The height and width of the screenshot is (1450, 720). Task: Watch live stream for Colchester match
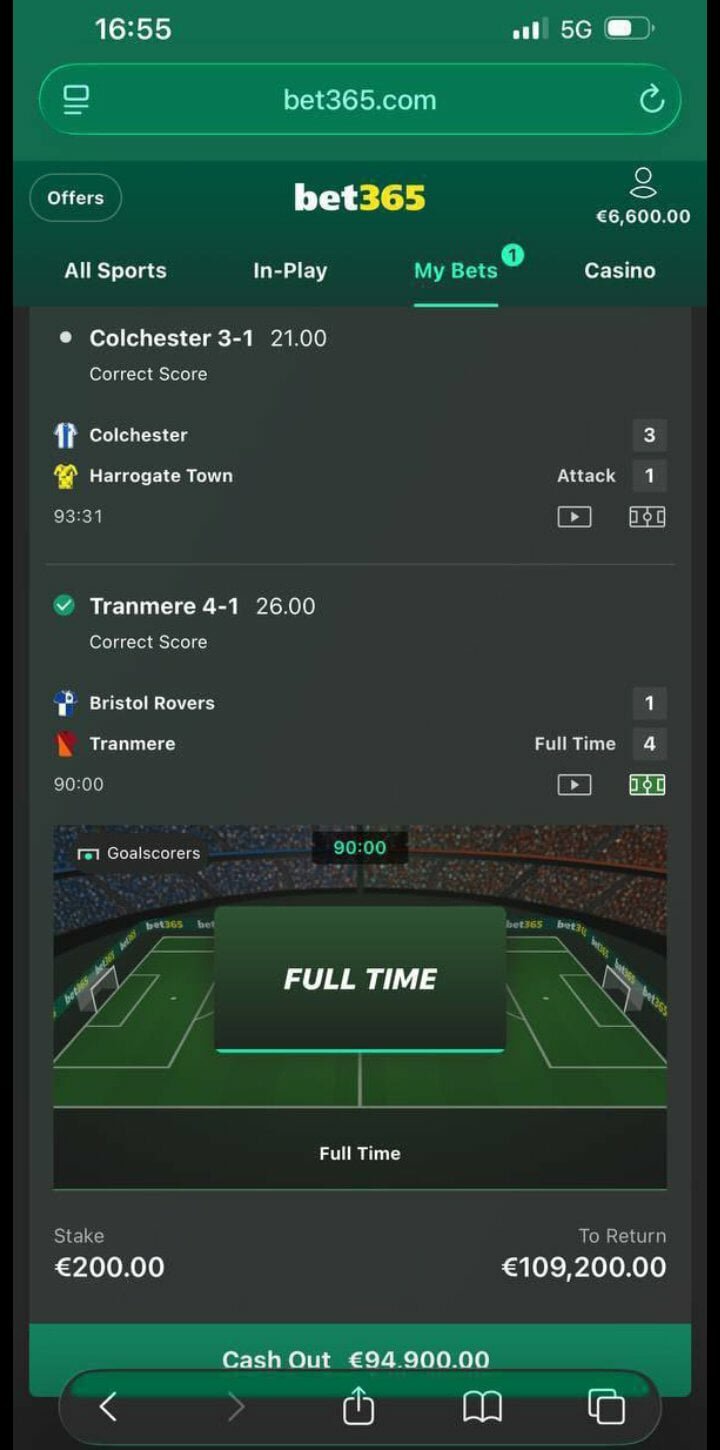click(x=574, y=517)
